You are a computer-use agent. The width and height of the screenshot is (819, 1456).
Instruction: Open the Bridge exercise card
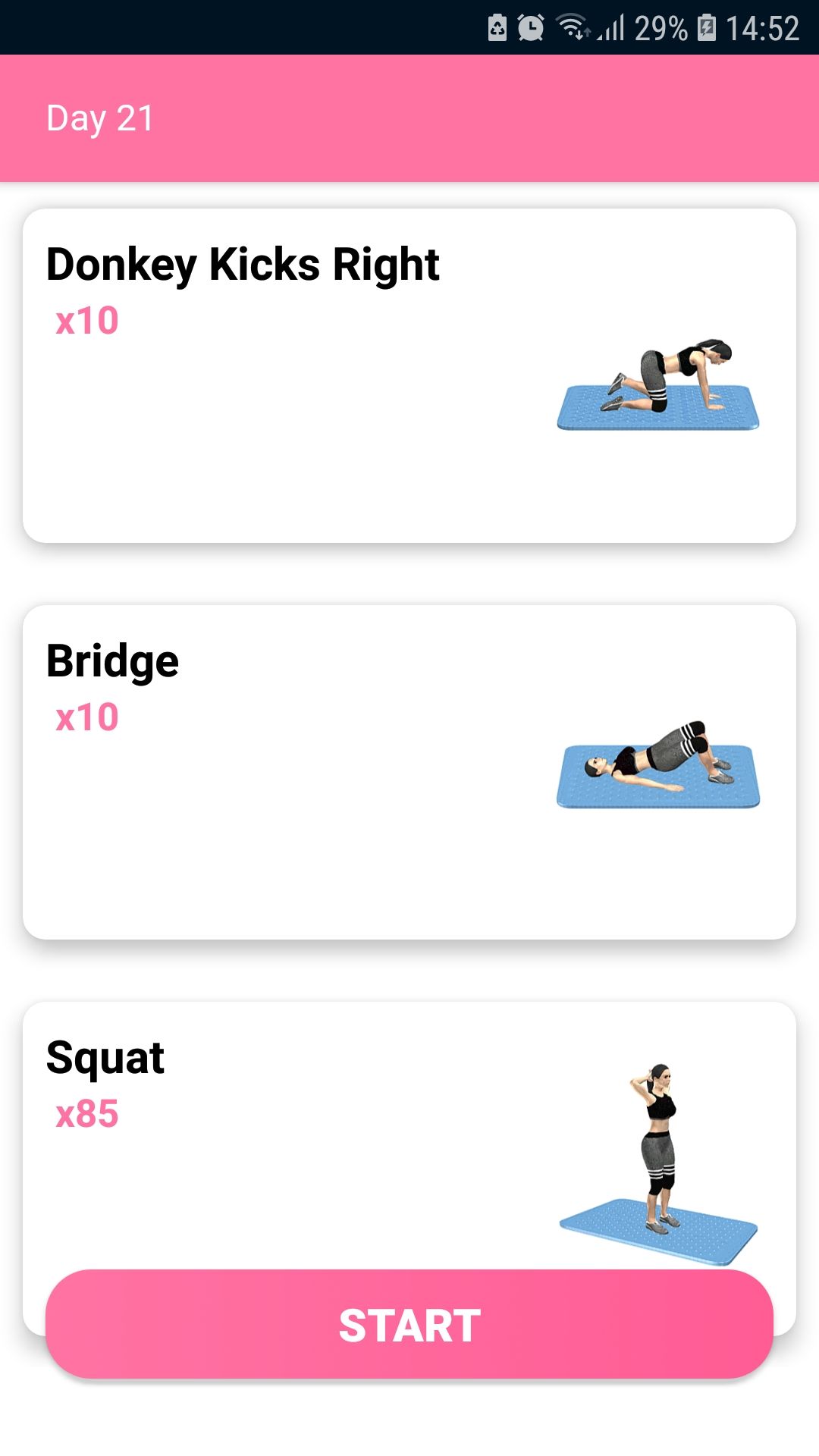(409, 772)
